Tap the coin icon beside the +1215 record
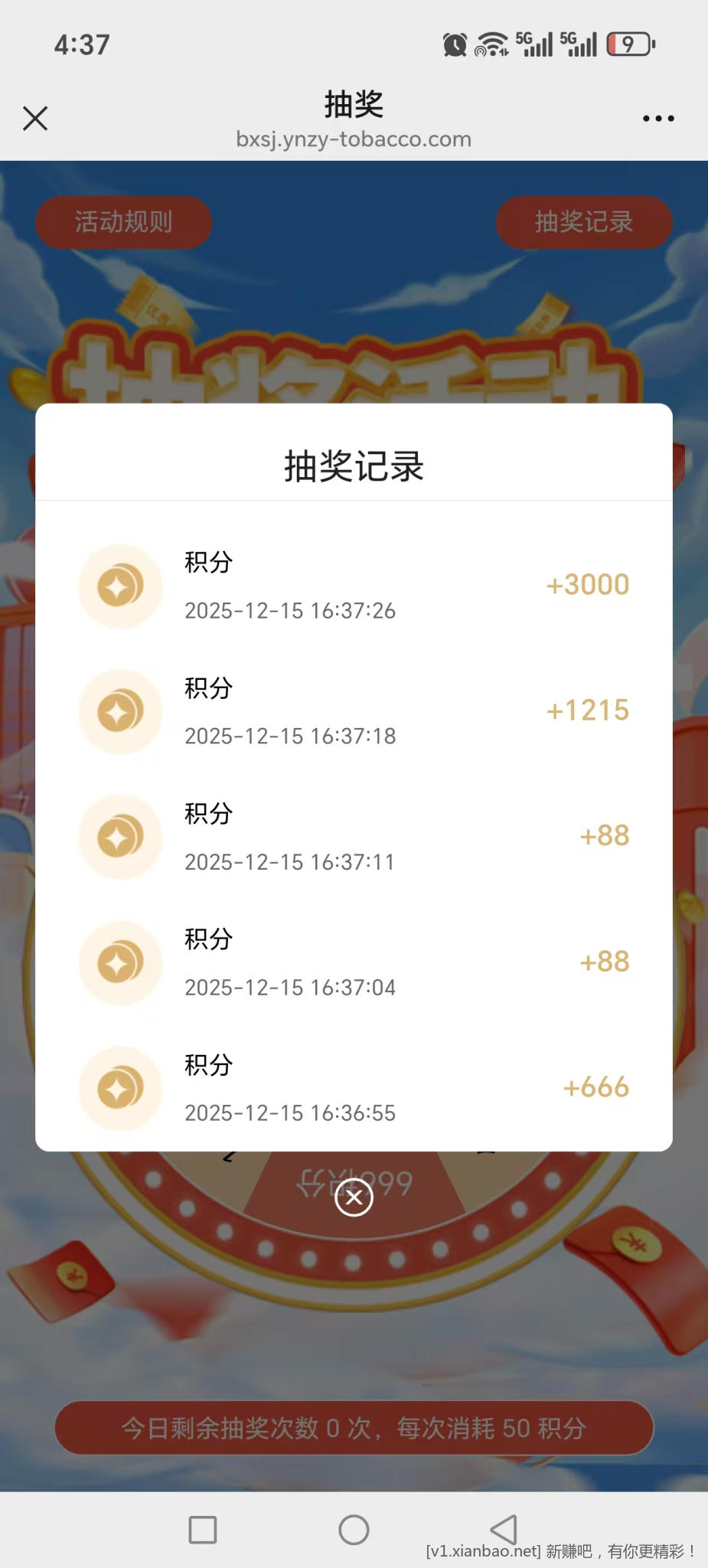The height and width of the screenshot is (1568, 708). [x=119, y=711]
